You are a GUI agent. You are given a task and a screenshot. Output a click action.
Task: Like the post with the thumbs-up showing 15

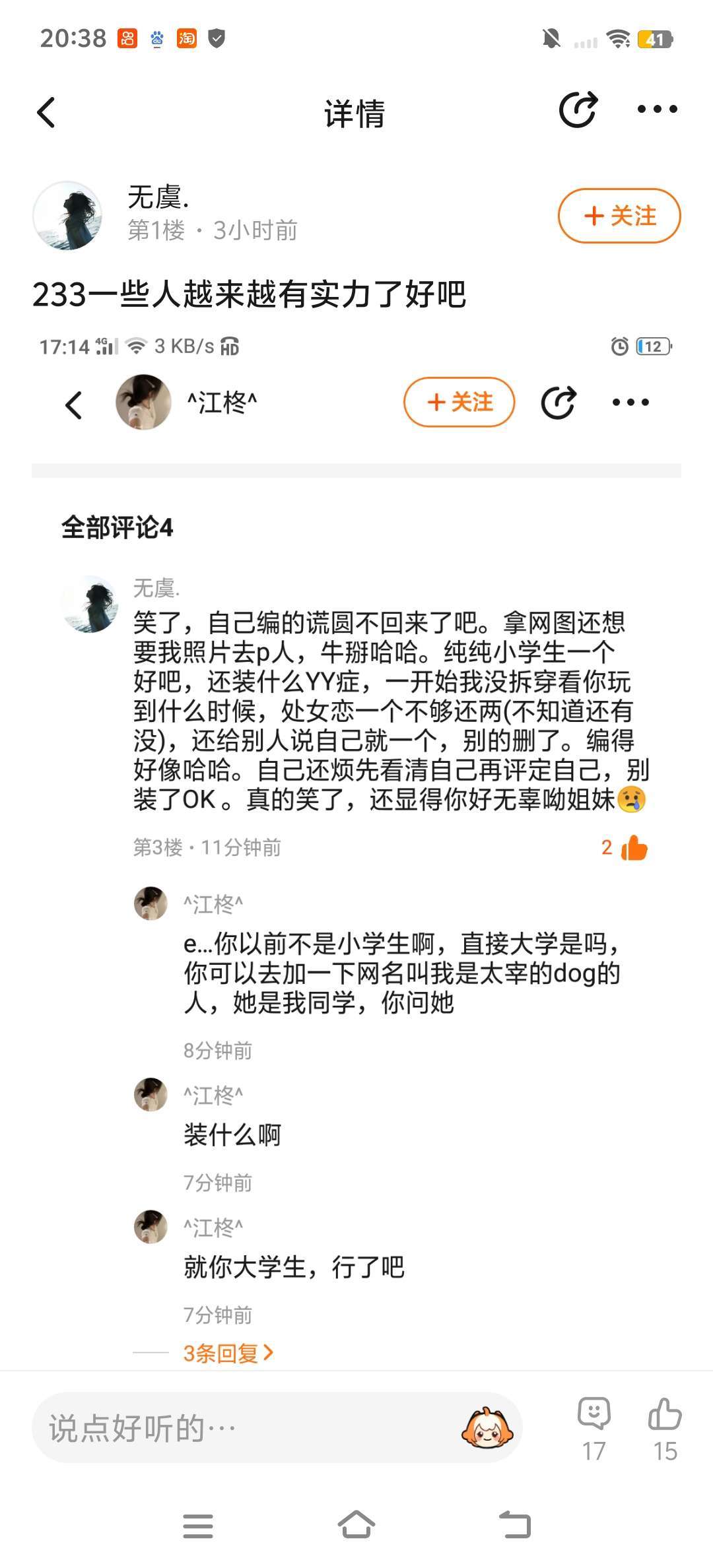click(665, 1429)
